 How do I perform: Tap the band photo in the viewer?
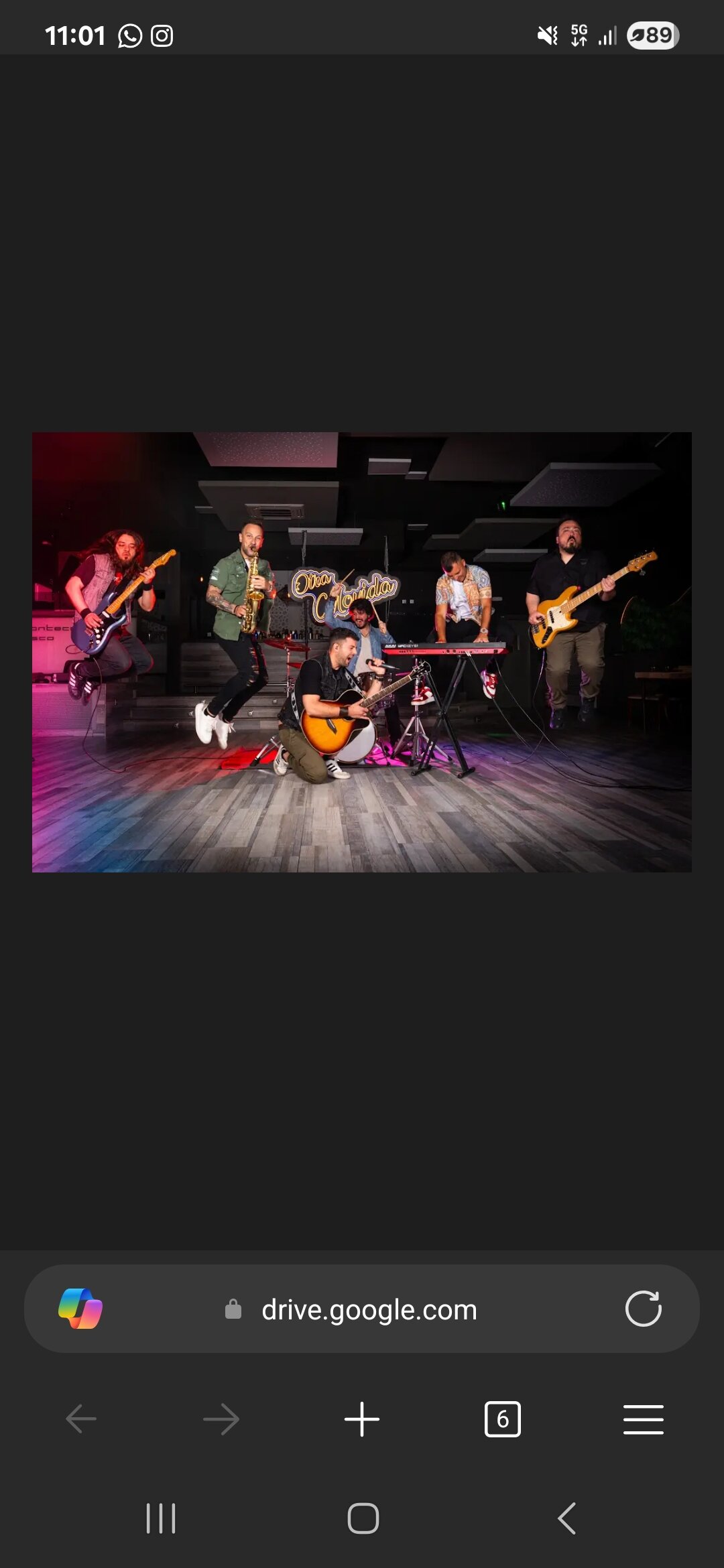click(x=362, y=652)
